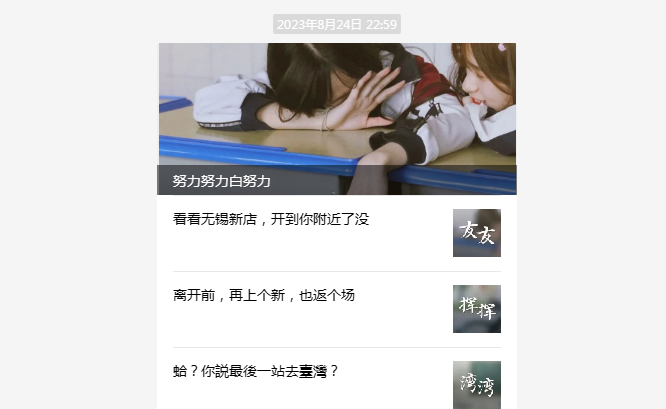
Task: Open article 蛤？你説最後一站去臺灣？
Action: click(x=257, y=371)
